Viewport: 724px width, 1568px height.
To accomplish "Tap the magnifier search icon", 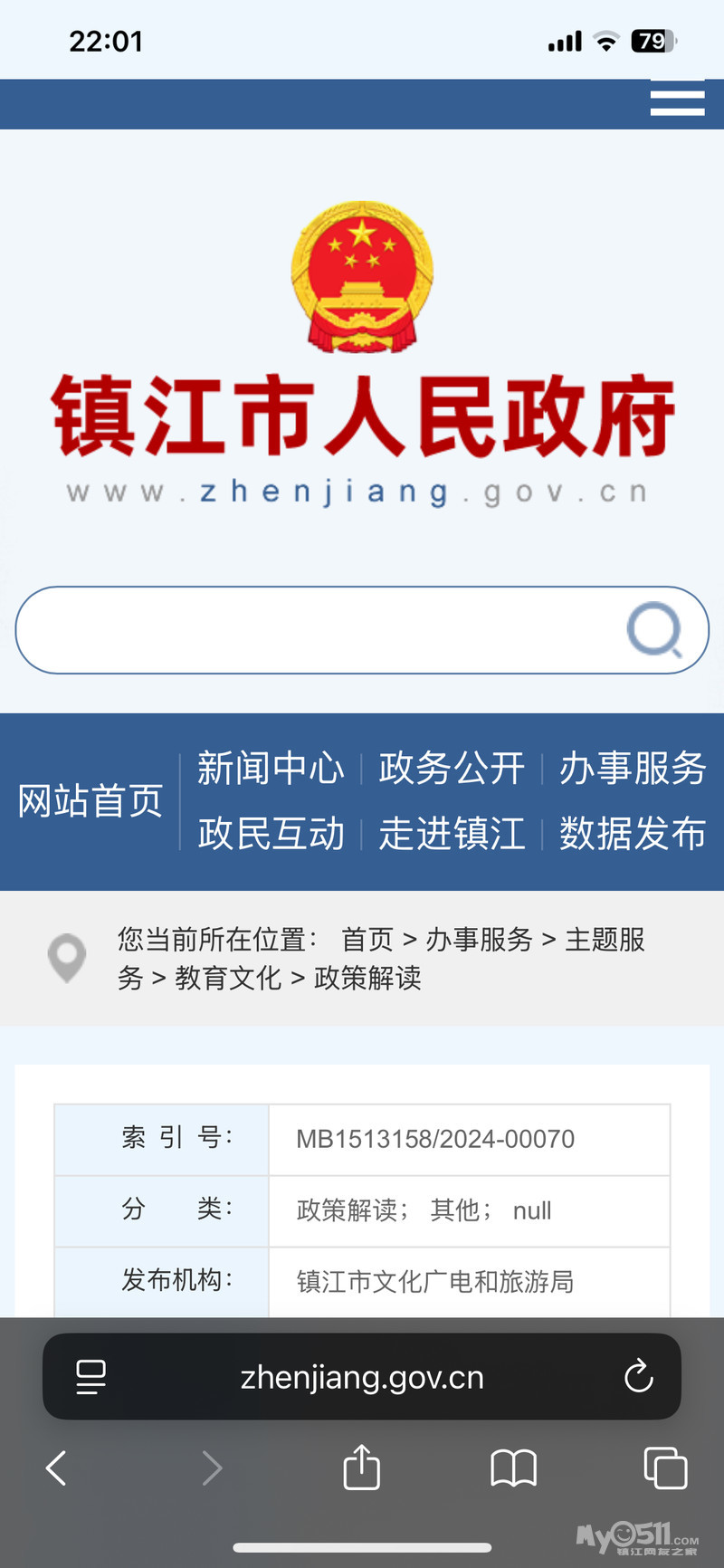I will pos(655,630).
